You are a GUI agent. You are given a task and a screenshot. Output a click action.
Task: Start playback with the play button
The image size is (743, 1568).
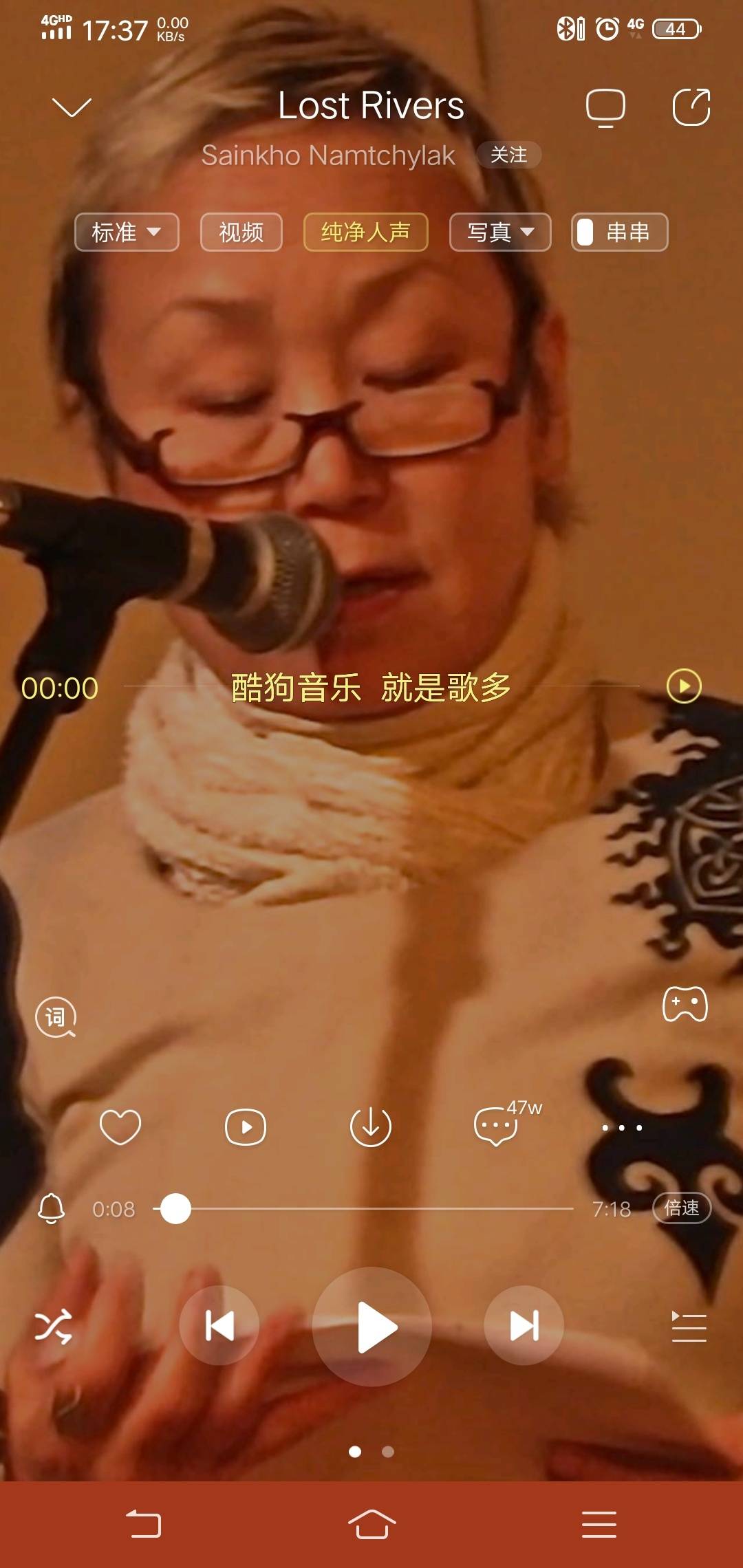(x=371, y=1327)
